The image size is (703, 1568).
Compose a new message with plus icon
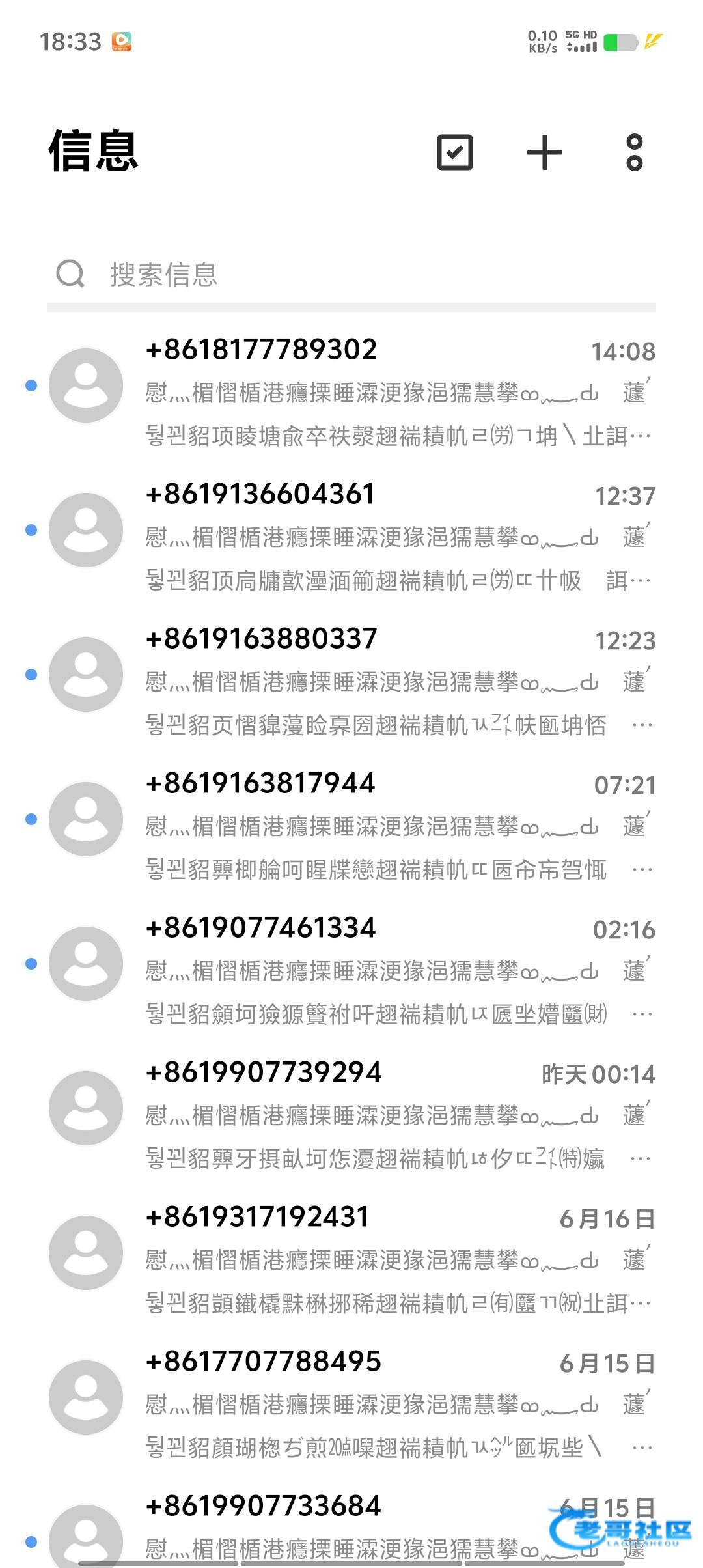coord(544,153)
